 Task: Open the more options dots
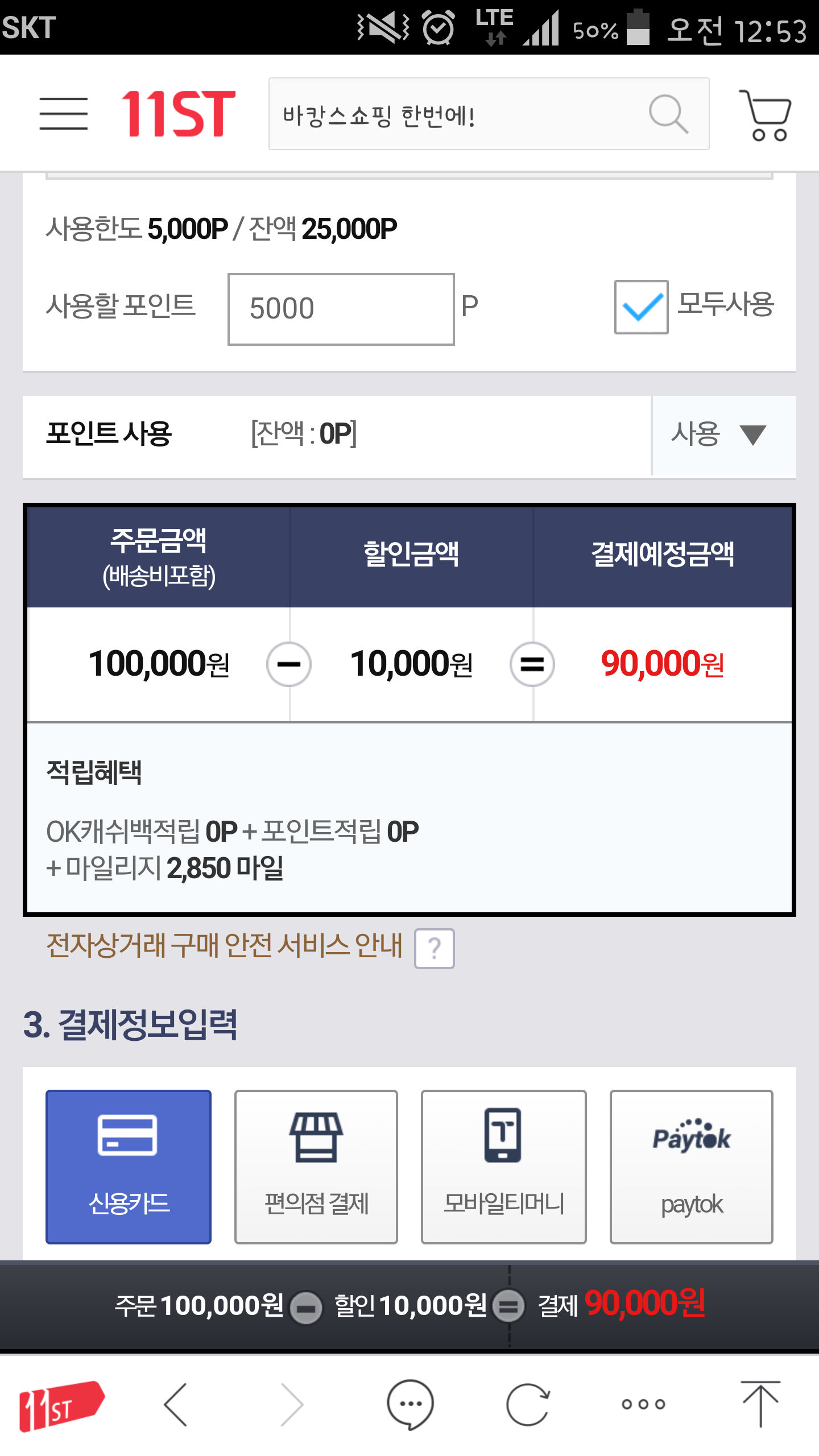point(643,1404)
